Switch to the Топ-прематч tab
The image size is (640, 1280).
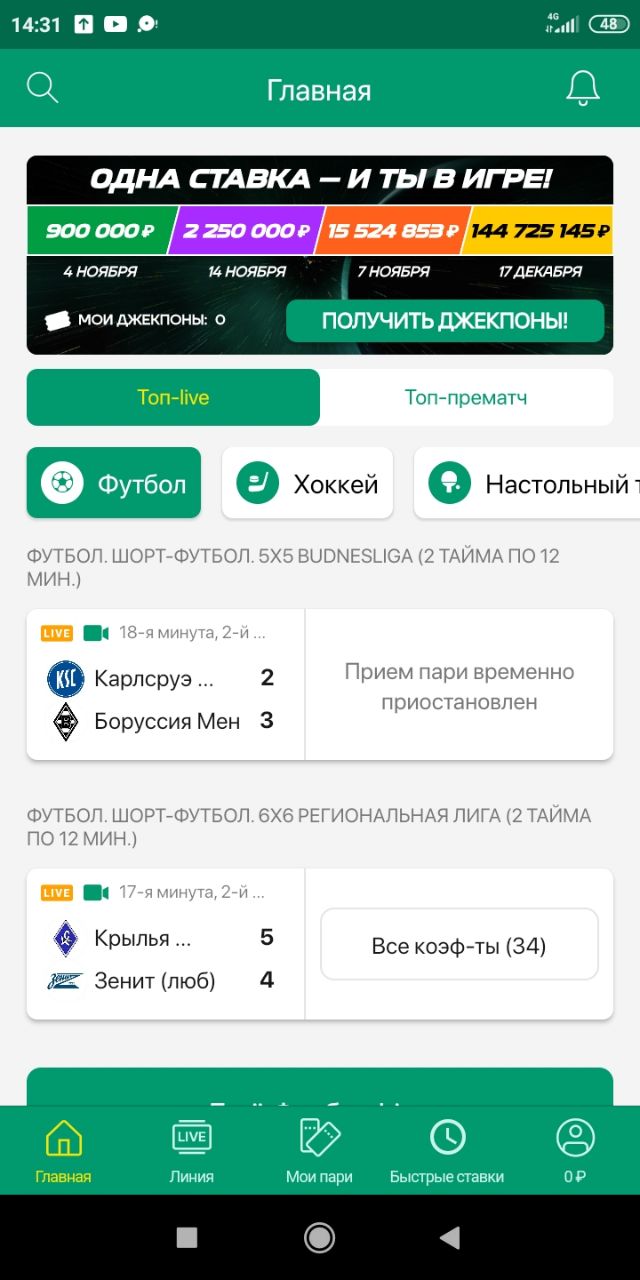[466, 397]
